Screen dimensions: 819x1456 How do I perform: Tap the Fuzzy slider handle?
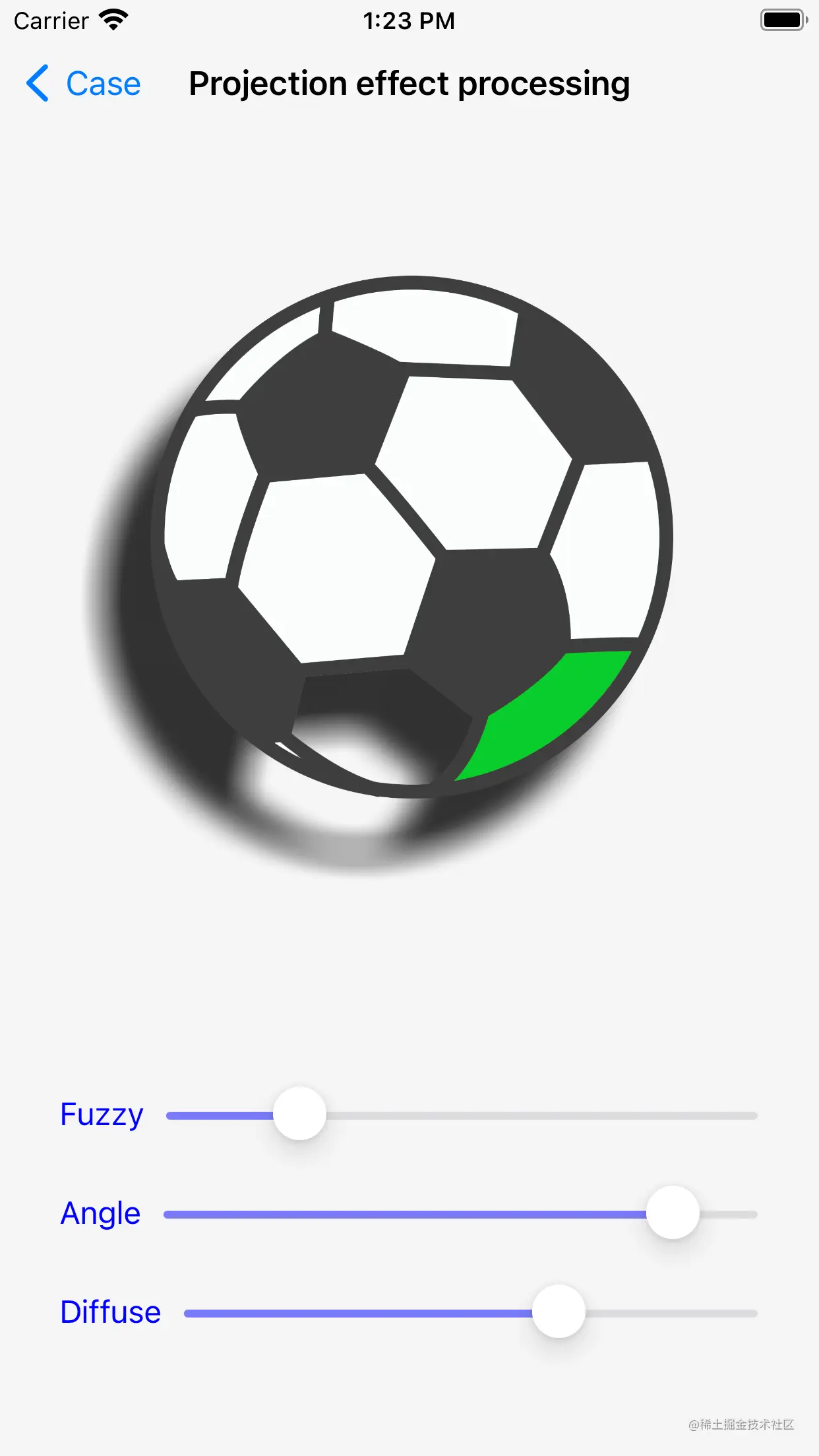pos(300,1114)
